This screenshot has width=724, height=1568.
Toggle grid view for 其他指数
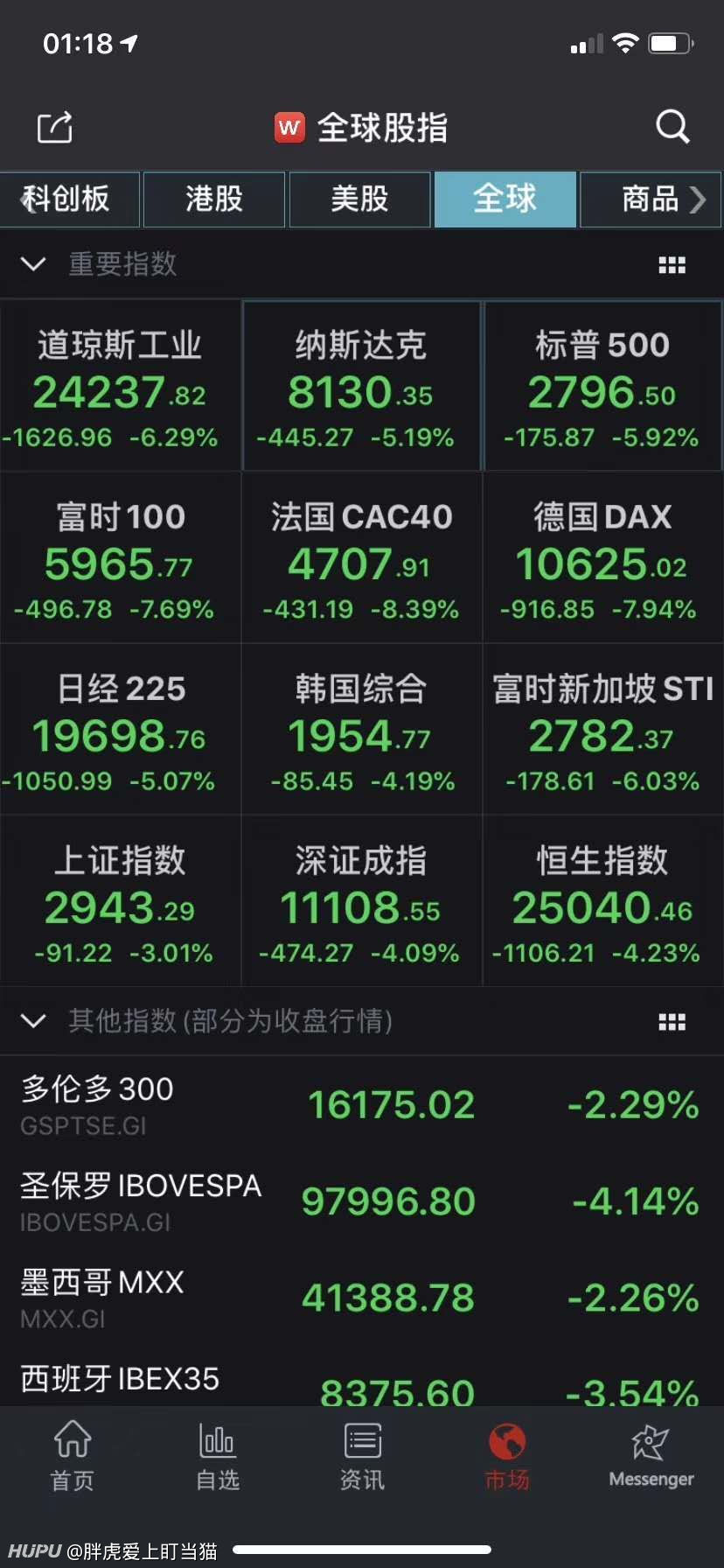(672, 1022)
